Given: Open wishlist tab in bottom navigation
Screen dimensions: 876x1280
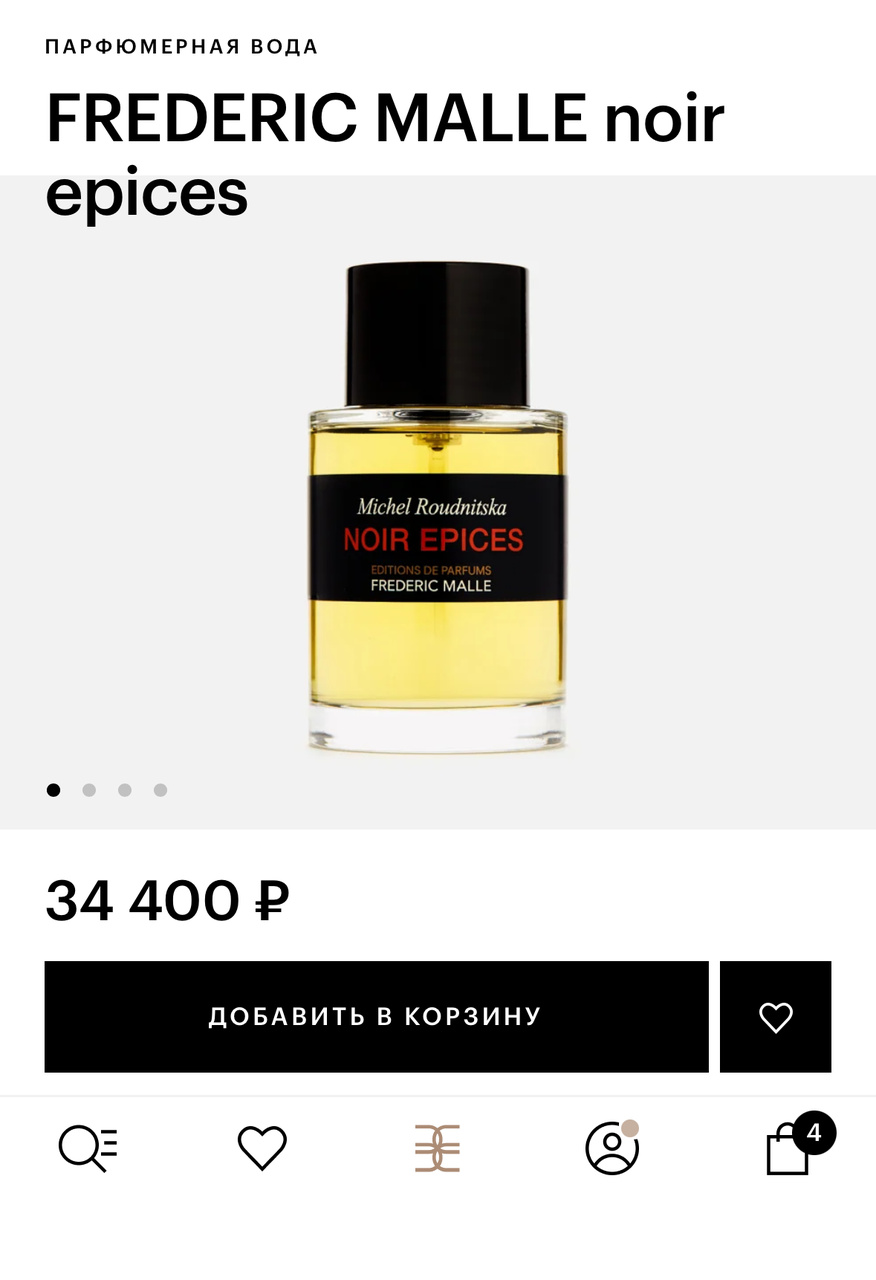Looking at the screenshot, I should pos(262,1148).
